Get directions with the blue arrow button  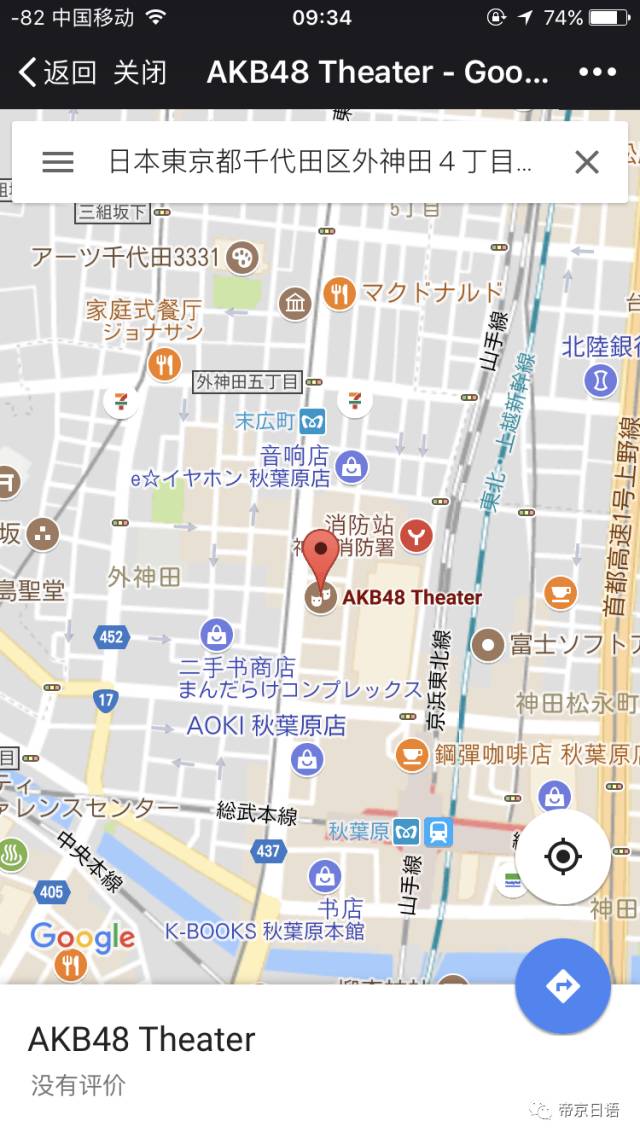(563, 986)
